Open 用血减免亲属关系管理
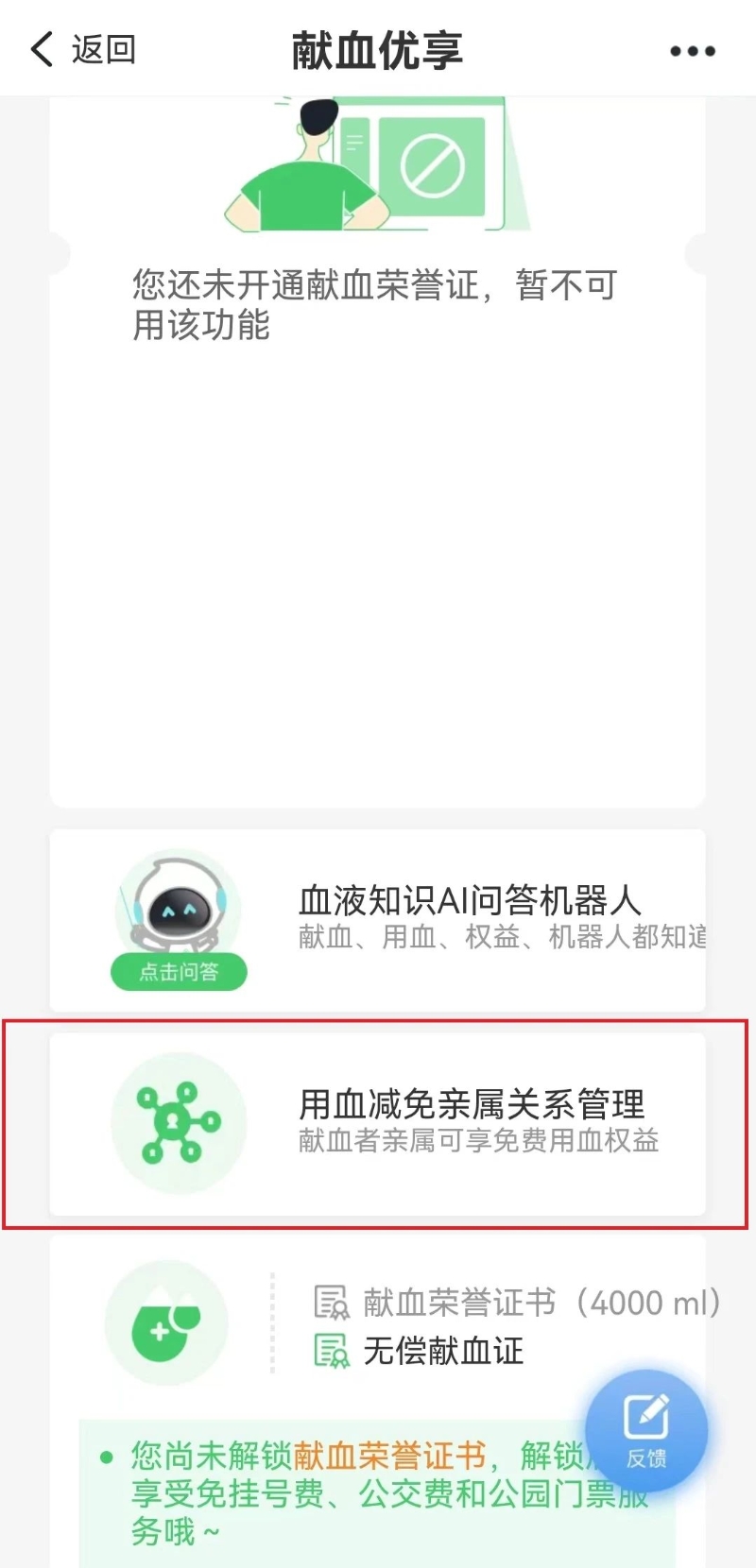Viewport: 756px width, 1568px height. pyautogui.click(x=471, y=1122)
